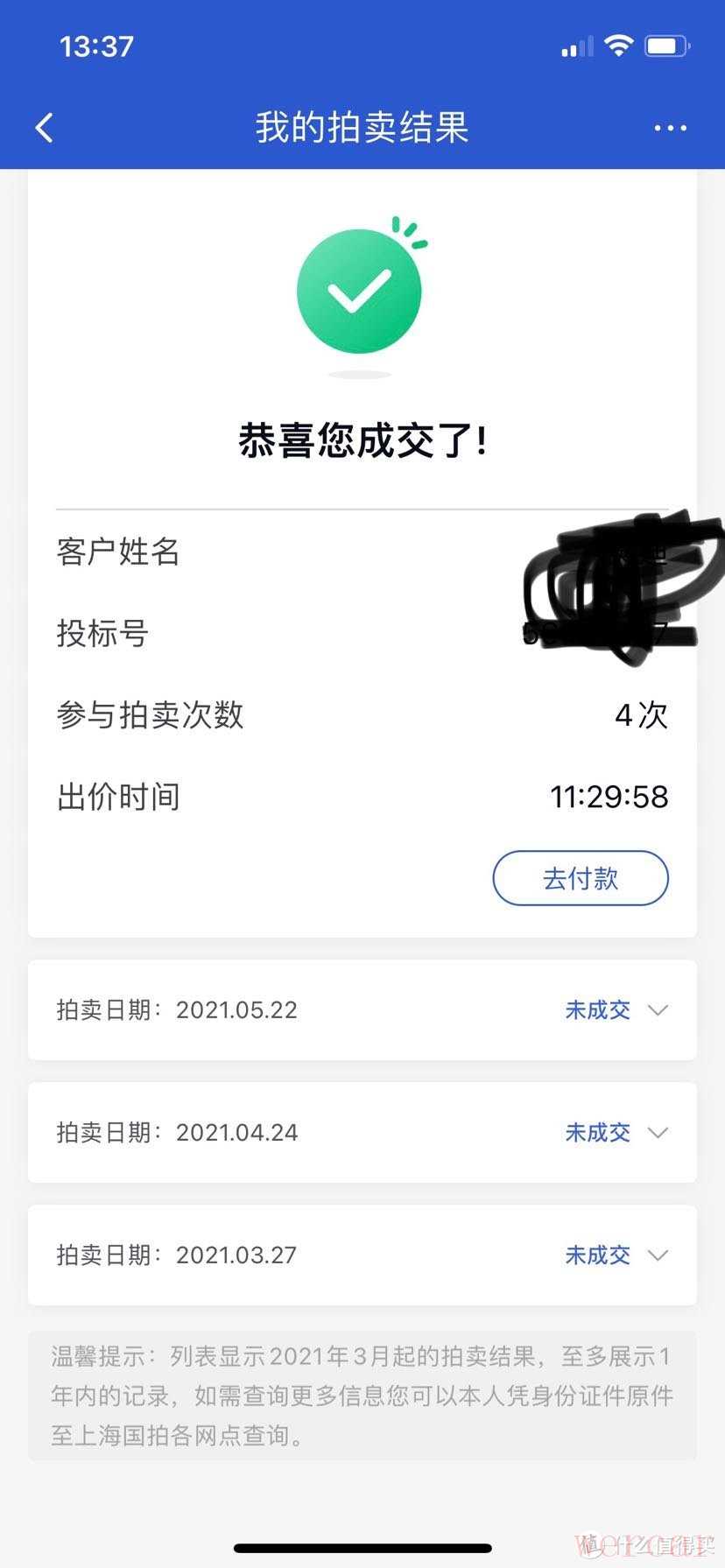Expand the 2021.03.27 auction record

[x=658, y=1255]
